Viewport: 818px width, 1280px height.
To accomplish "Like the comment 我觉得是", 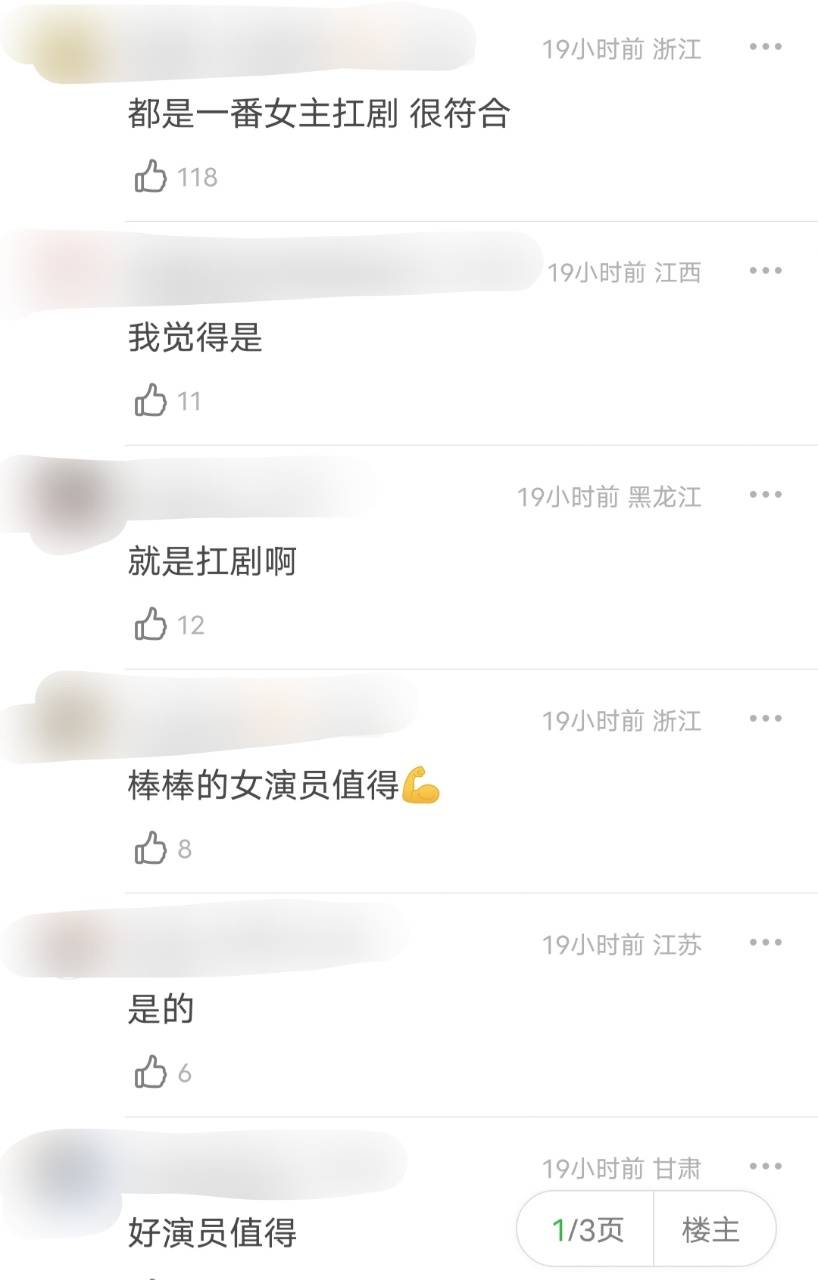I will (151, 401).
